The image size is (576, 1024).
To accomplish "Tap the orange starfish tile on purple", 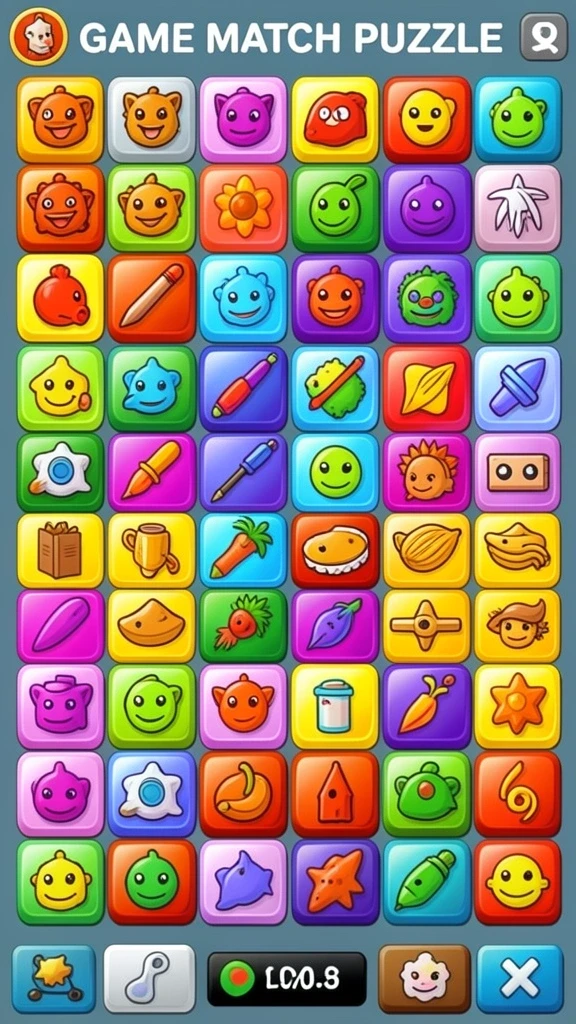I will tap(335, 882).
